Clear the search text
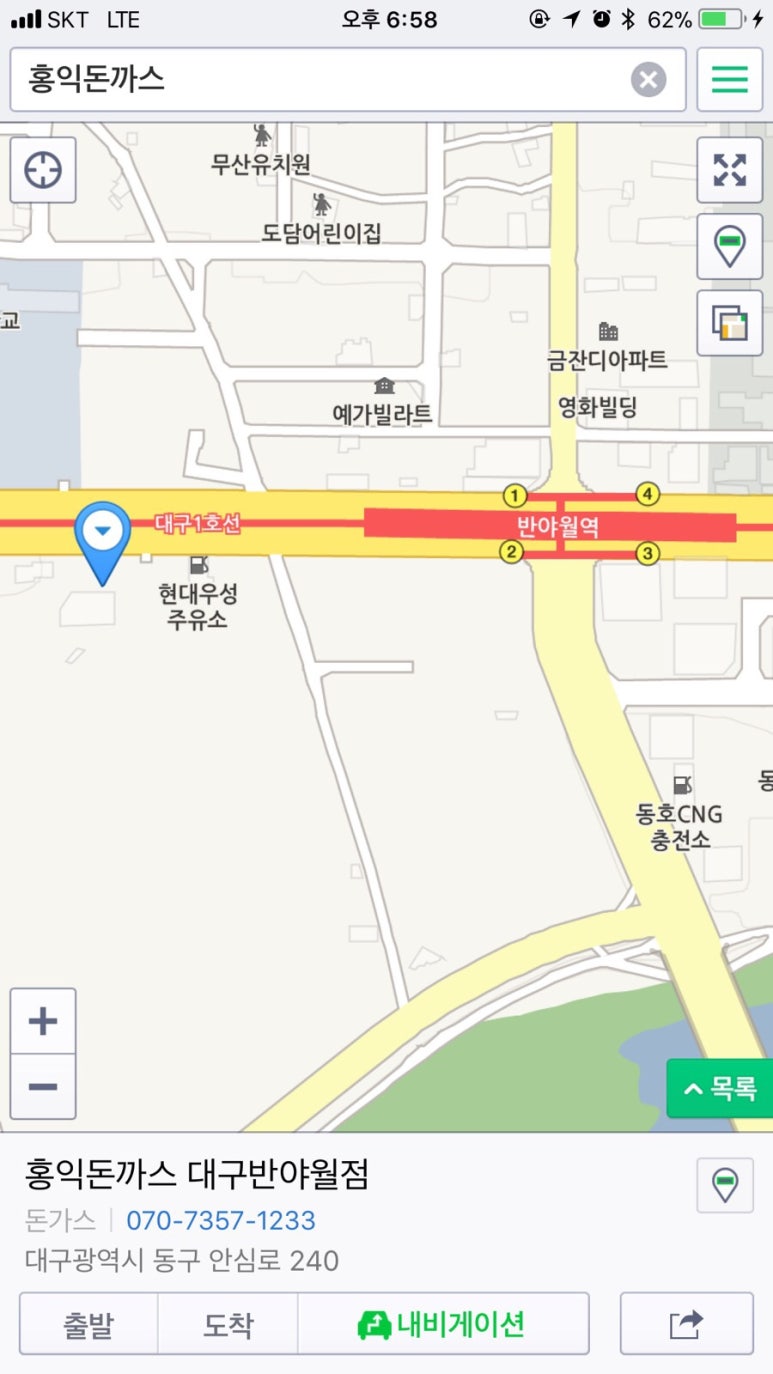The image size is (773, 1374). click(x=648, y=79)
